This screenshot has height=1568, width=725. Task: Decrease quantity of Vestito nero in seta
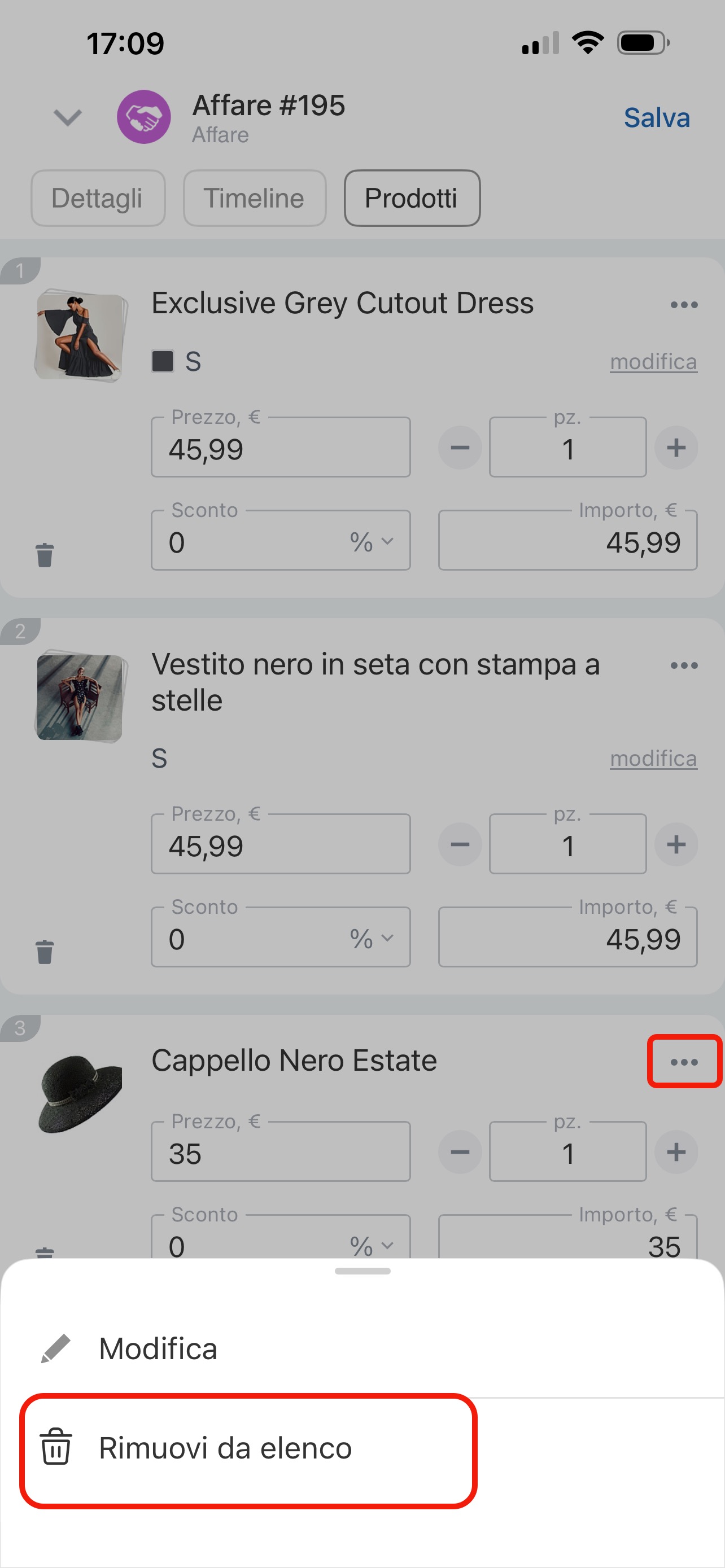pyautogui.click(x=460, y=845)
